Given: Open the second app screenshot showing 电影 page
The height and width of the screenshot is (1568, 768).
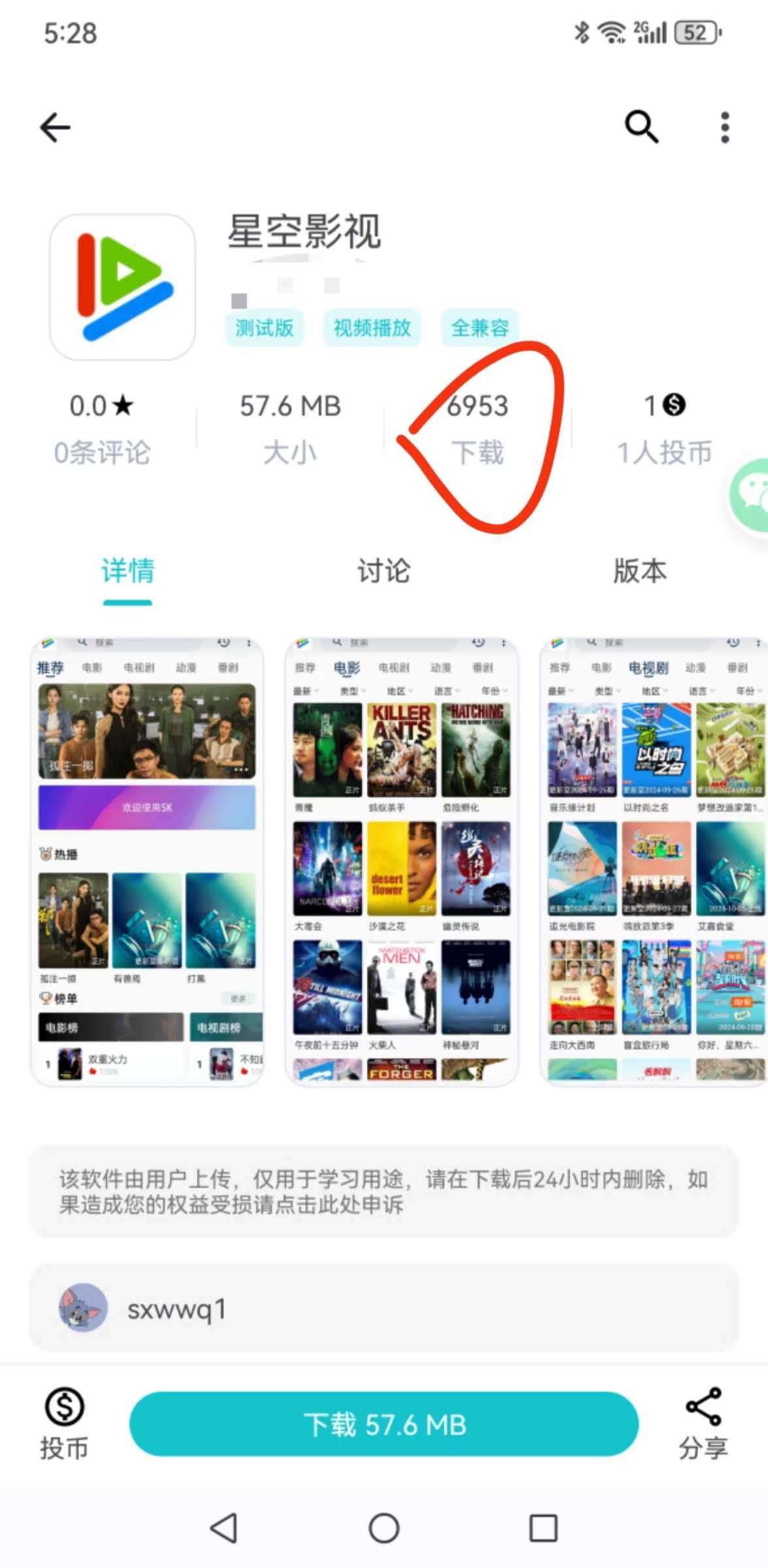Looking at the screenshot, I should (x=402, y=861).
